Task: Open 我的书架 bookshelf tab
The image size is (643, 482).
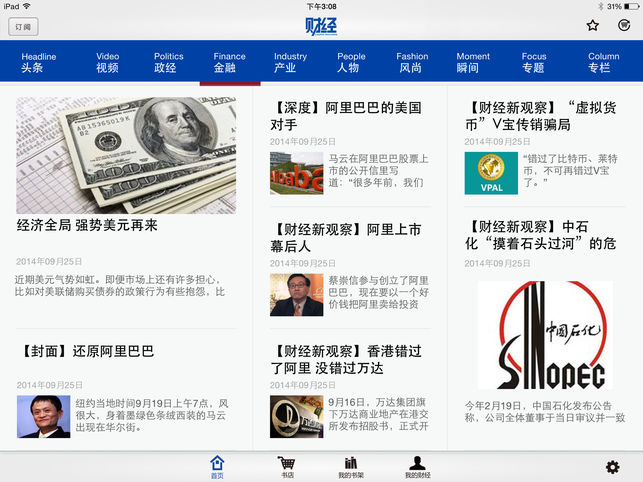Action: [351, 466]
